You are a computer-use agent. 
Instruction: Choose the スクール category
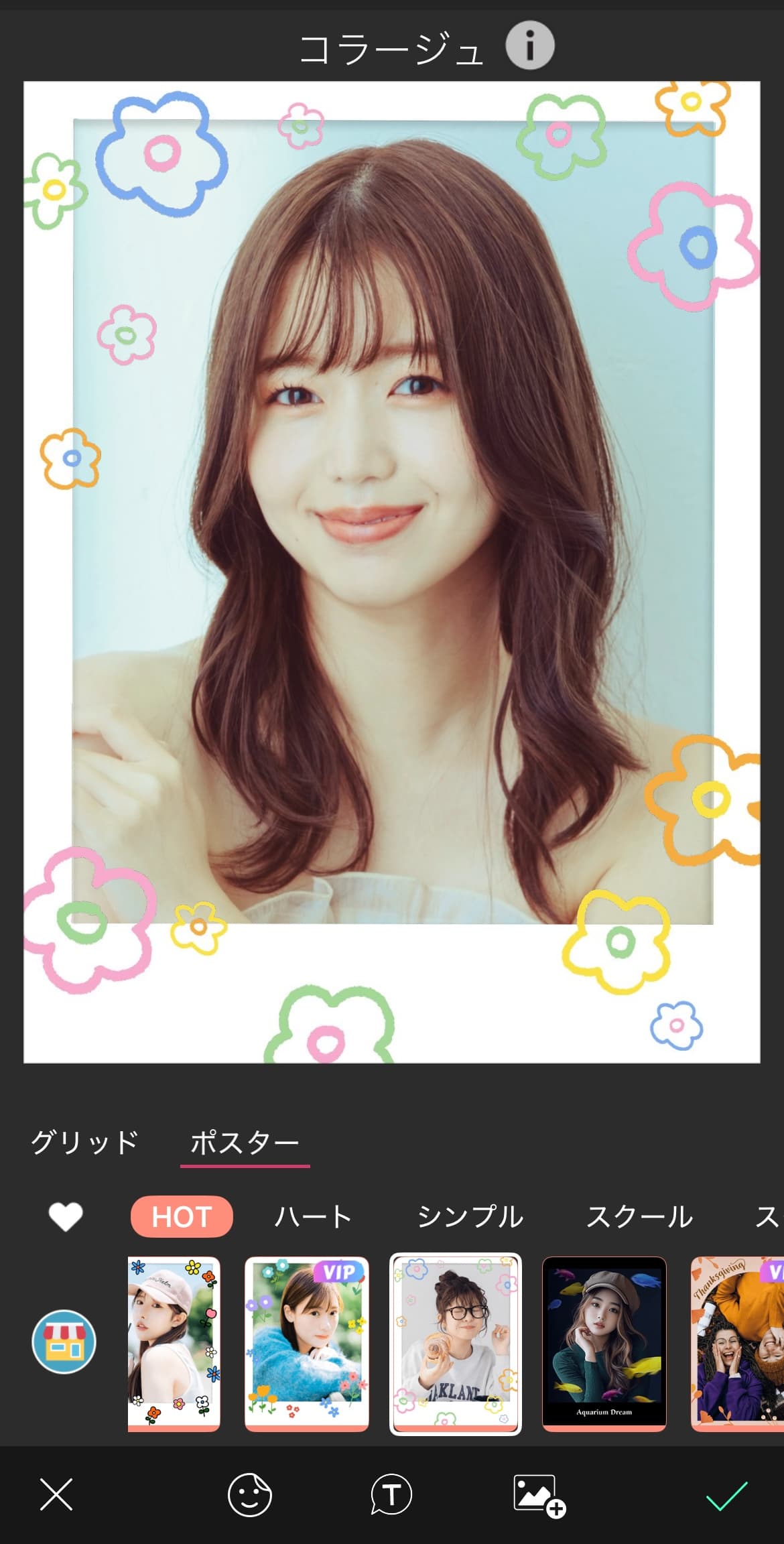pyautogui.click(x=639, y=1216)
